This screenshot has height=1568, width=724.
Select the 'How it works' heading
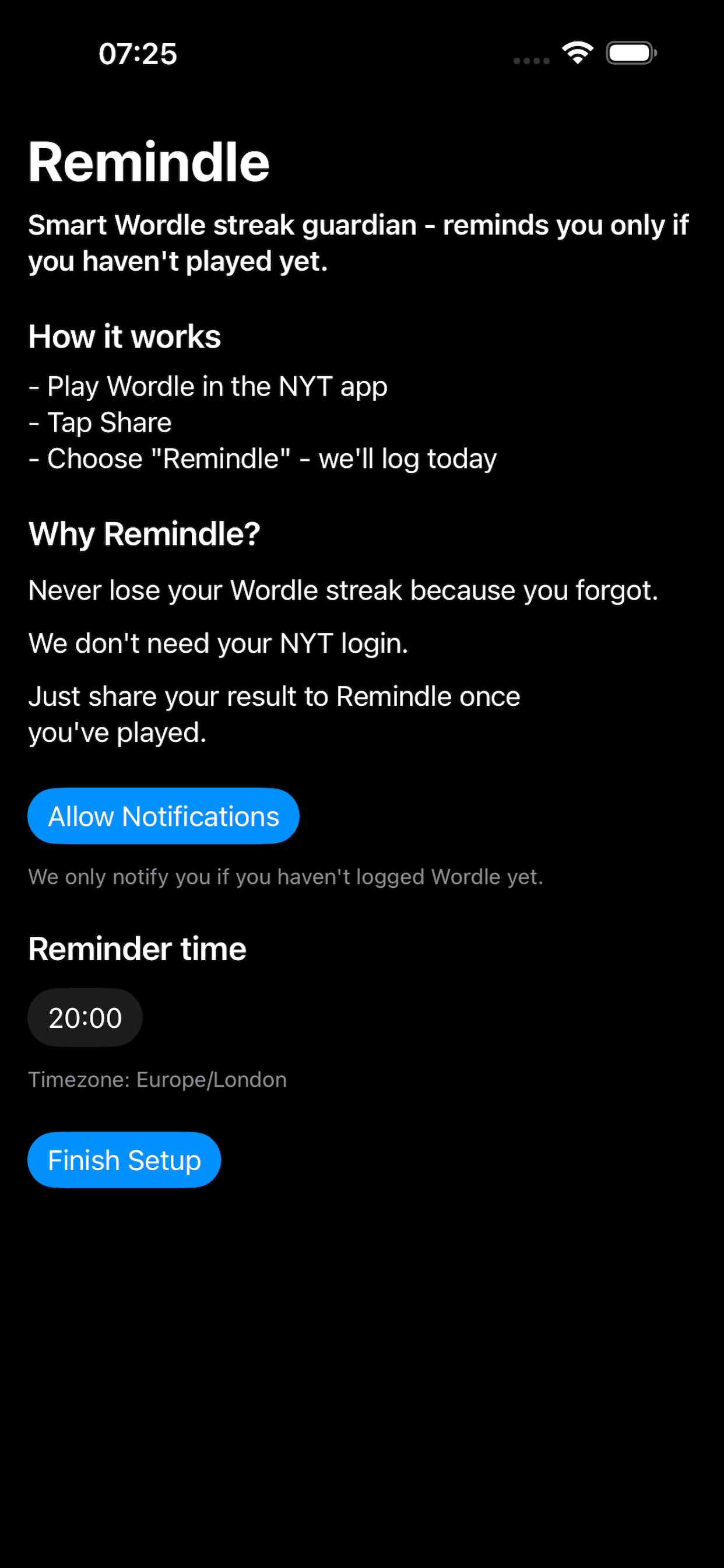pyautogui.click(x=124, y=336)
